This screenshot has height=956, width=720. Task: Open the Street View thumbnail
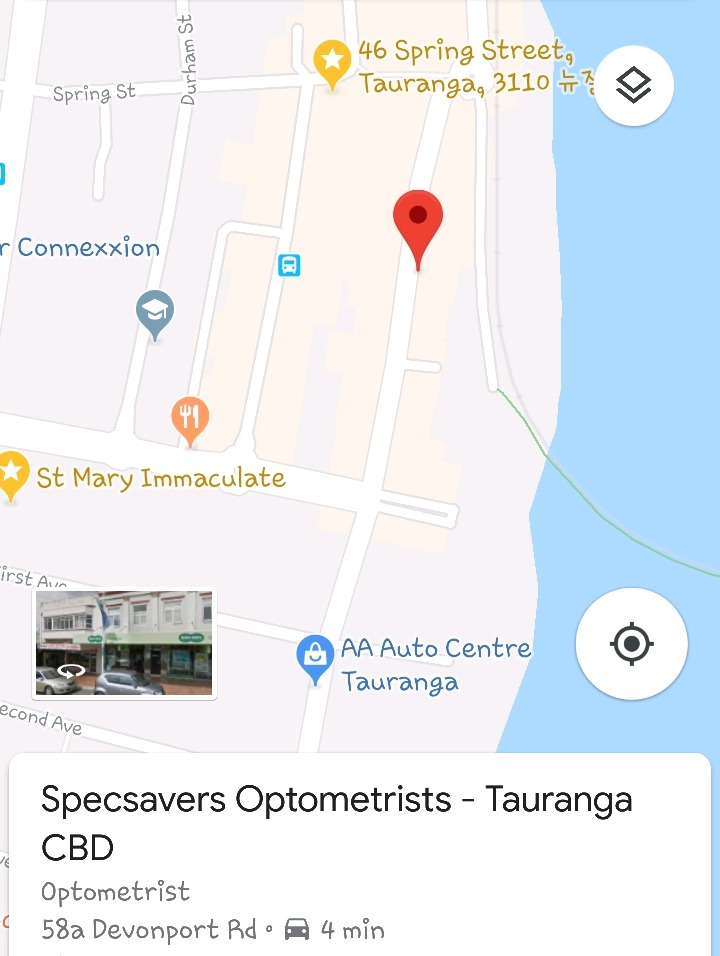pyautogui.click(x=124, y=643)
